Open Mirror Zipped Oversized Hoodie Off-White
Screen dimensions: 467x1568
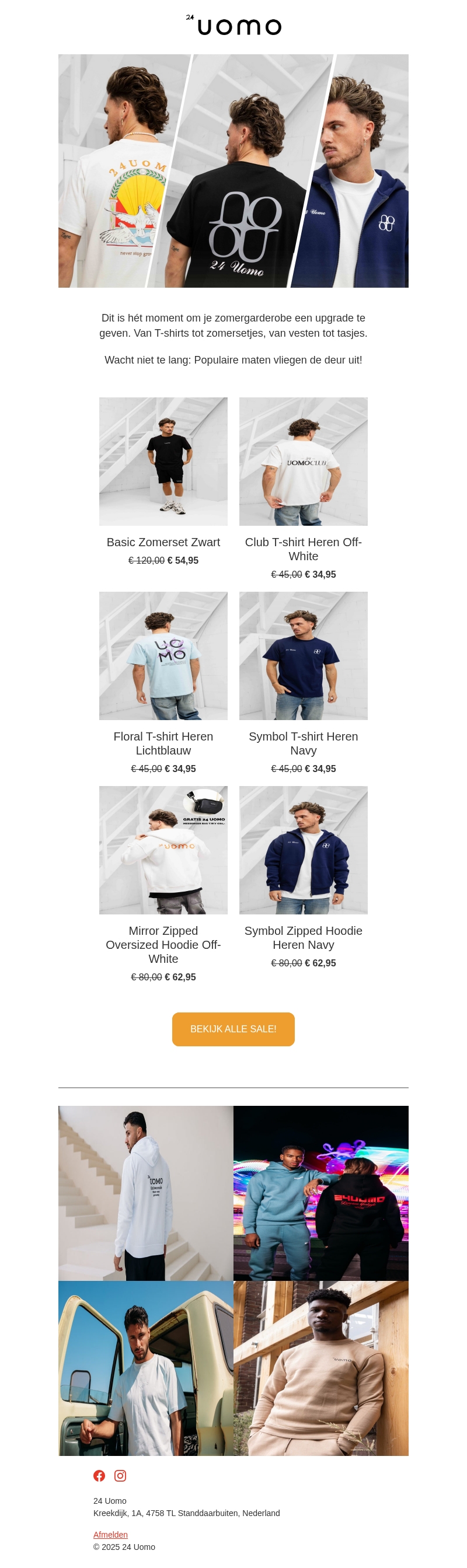coord(163,850)
